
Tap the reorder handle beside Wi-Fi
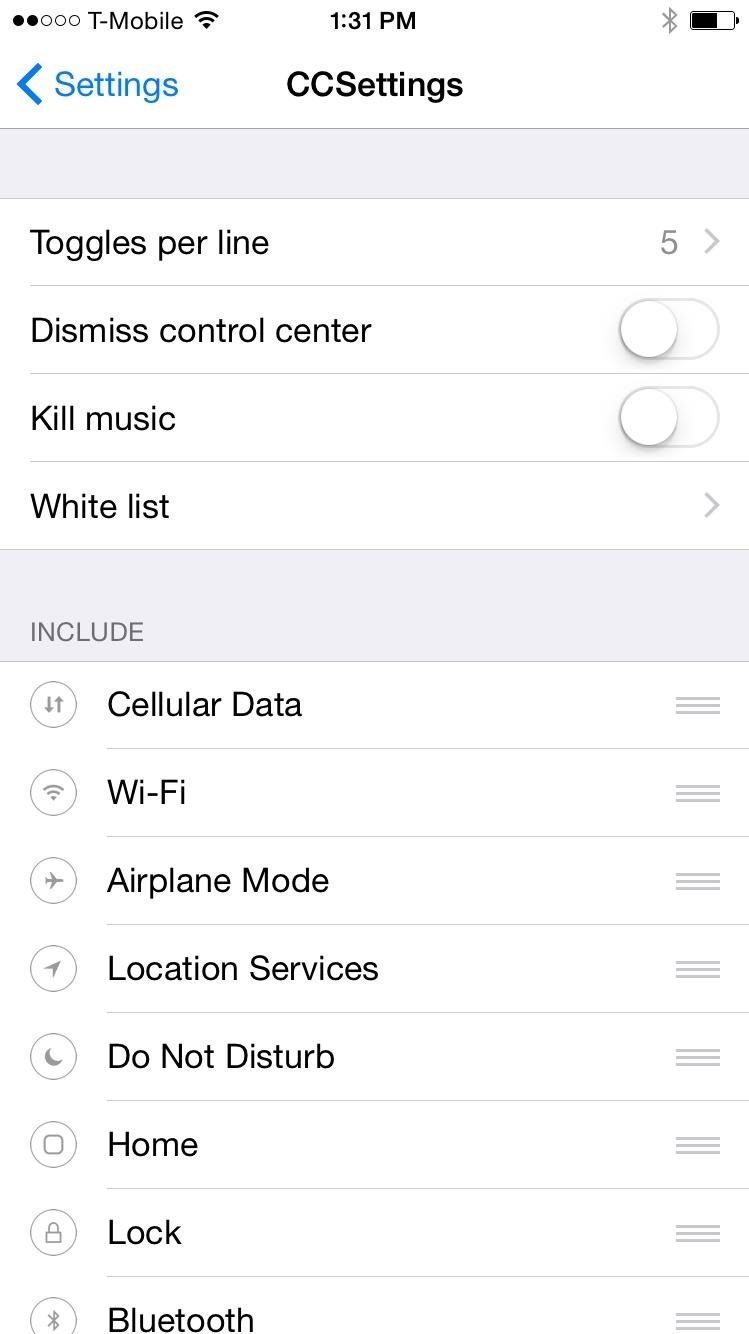coord(697,793)
